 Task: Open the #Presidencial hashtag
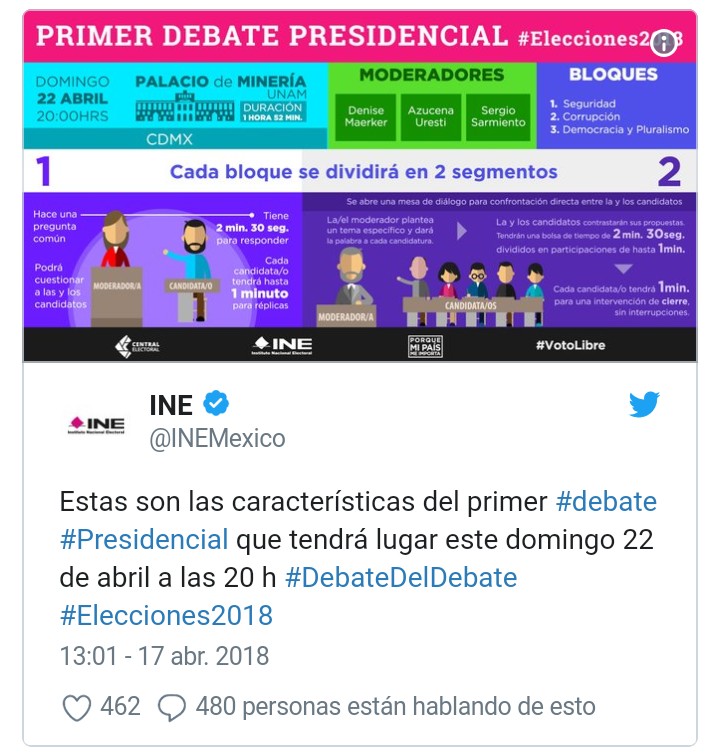(x=144, y=539)
